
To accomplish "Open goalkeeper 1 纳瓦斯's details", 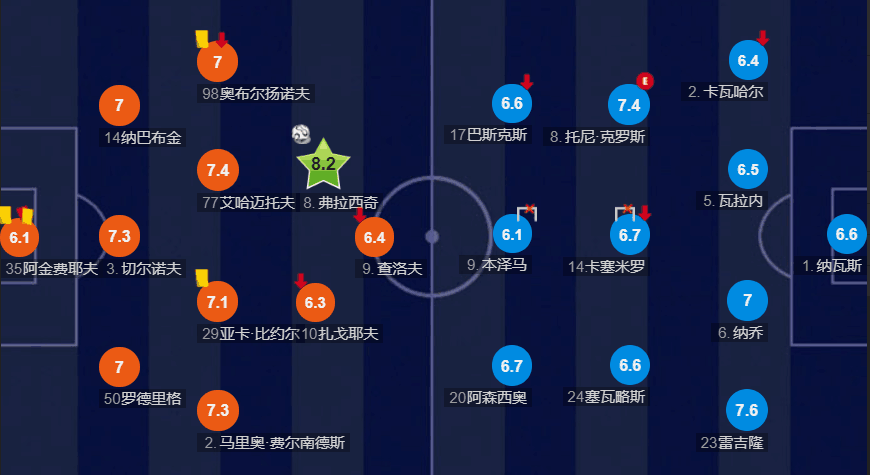I will click(x=846, y=235).
